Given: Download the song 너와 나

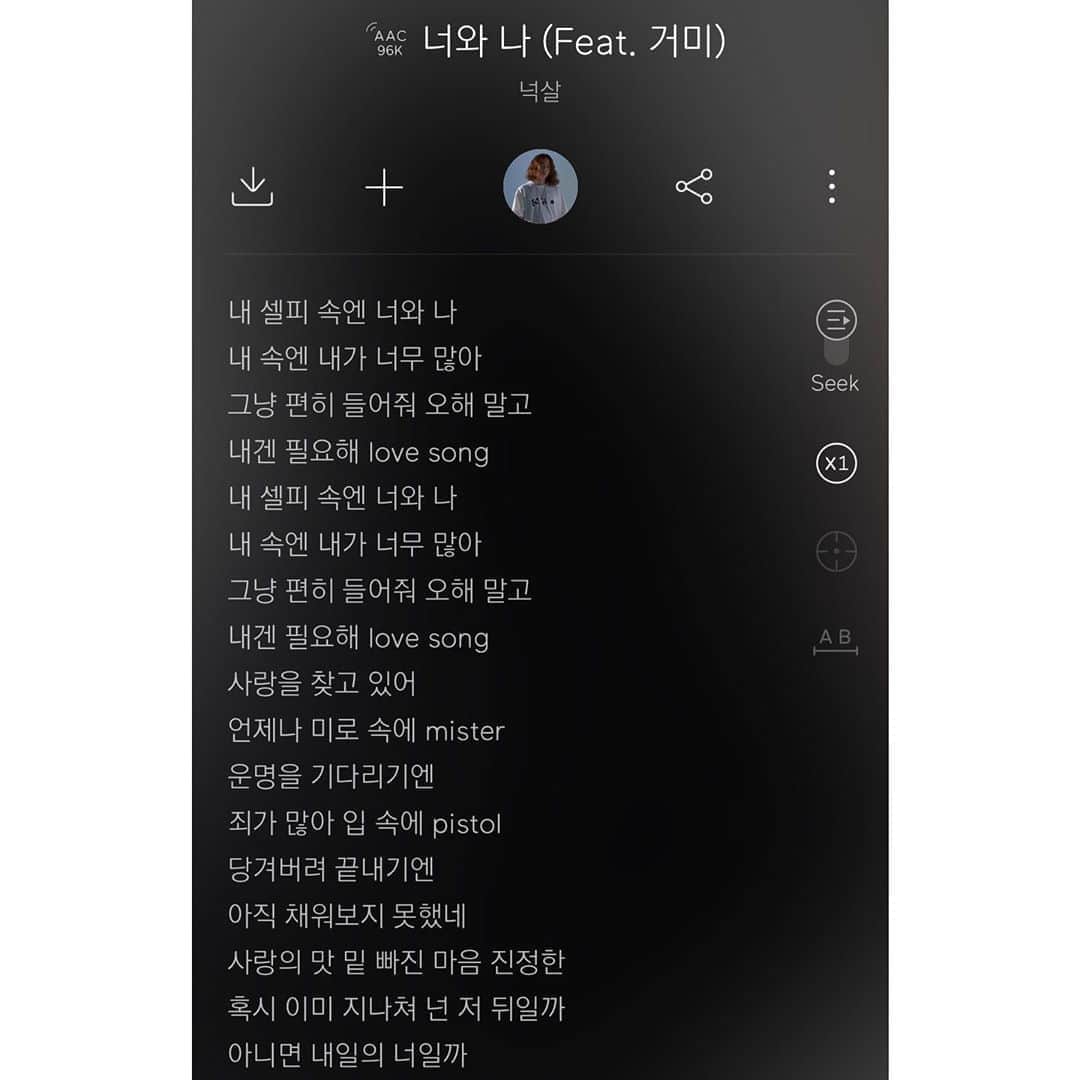Looking at the screenshot, I should [x=252, y=187].
